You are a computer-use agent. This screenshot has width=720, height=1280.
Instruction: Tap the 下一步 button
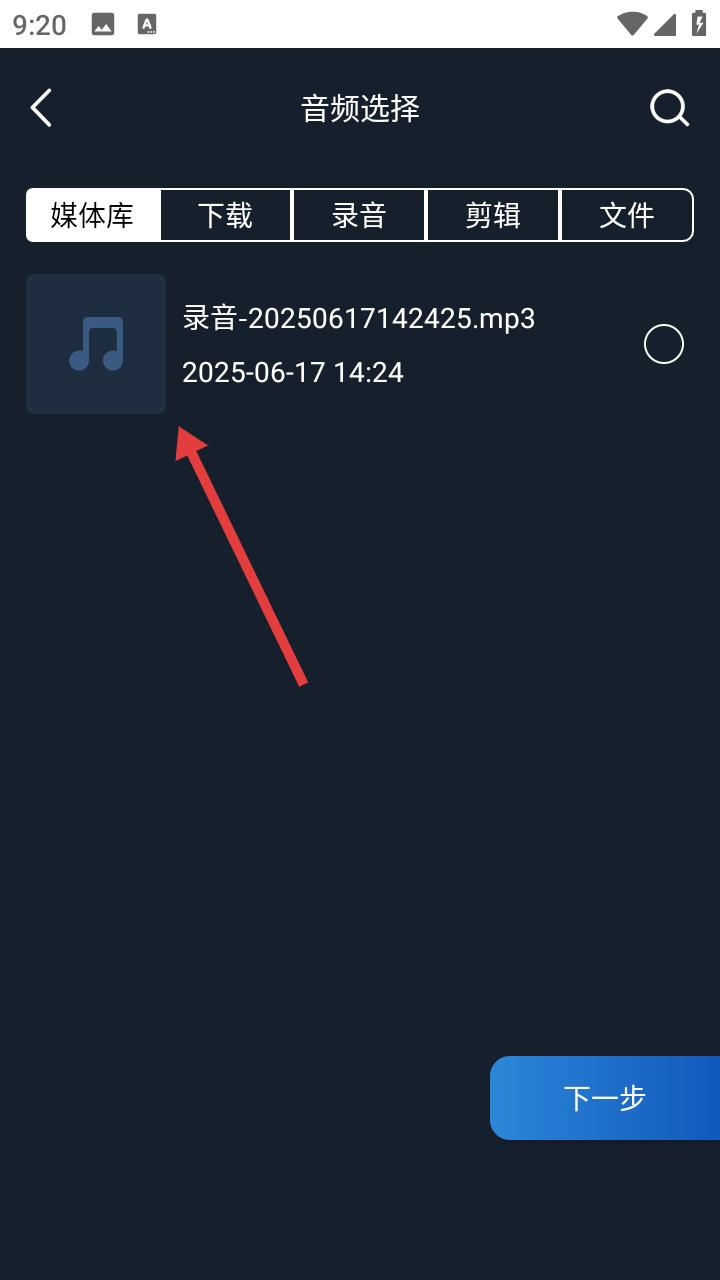click(x=605, y=1098)
